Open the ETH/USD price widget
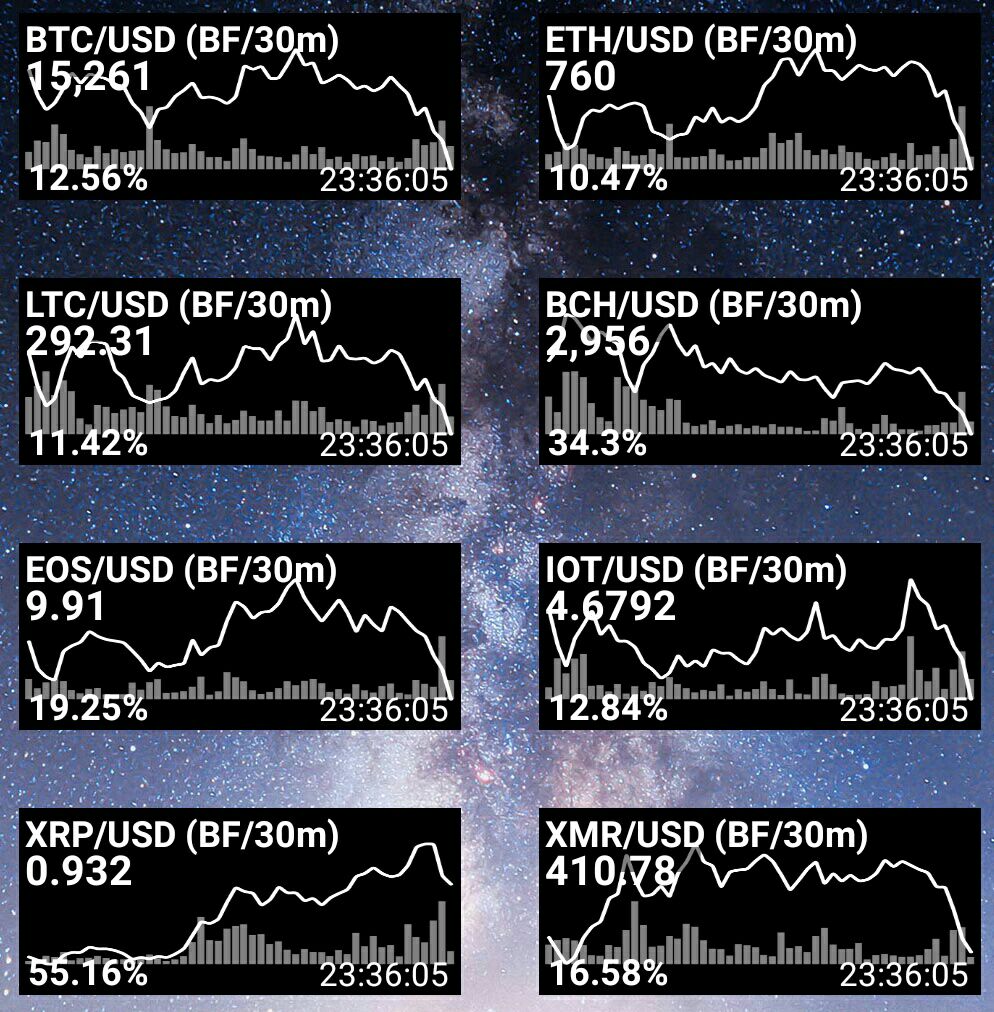 click(x=760, y=107)
